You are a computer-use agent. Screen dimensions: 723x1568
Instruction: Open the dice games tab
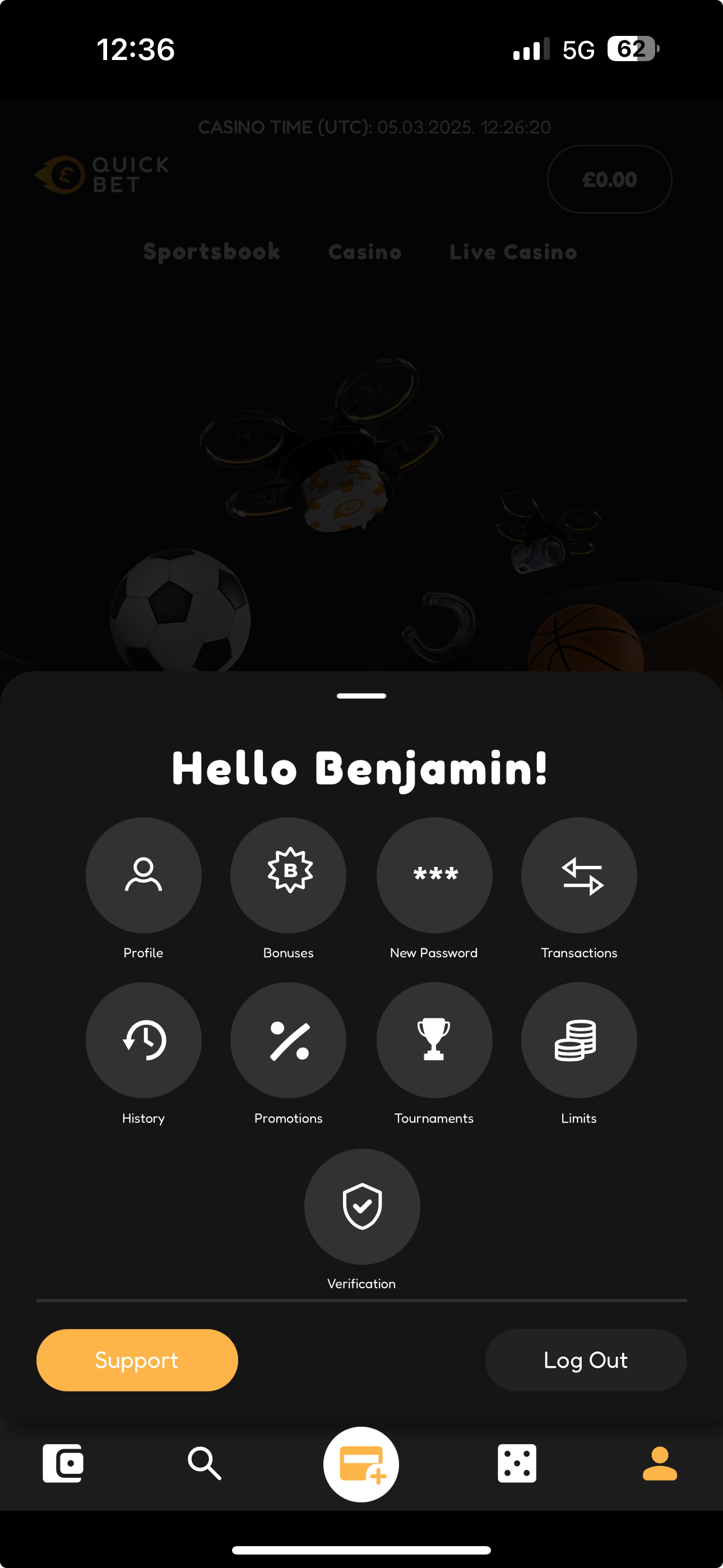point(517,1463)
